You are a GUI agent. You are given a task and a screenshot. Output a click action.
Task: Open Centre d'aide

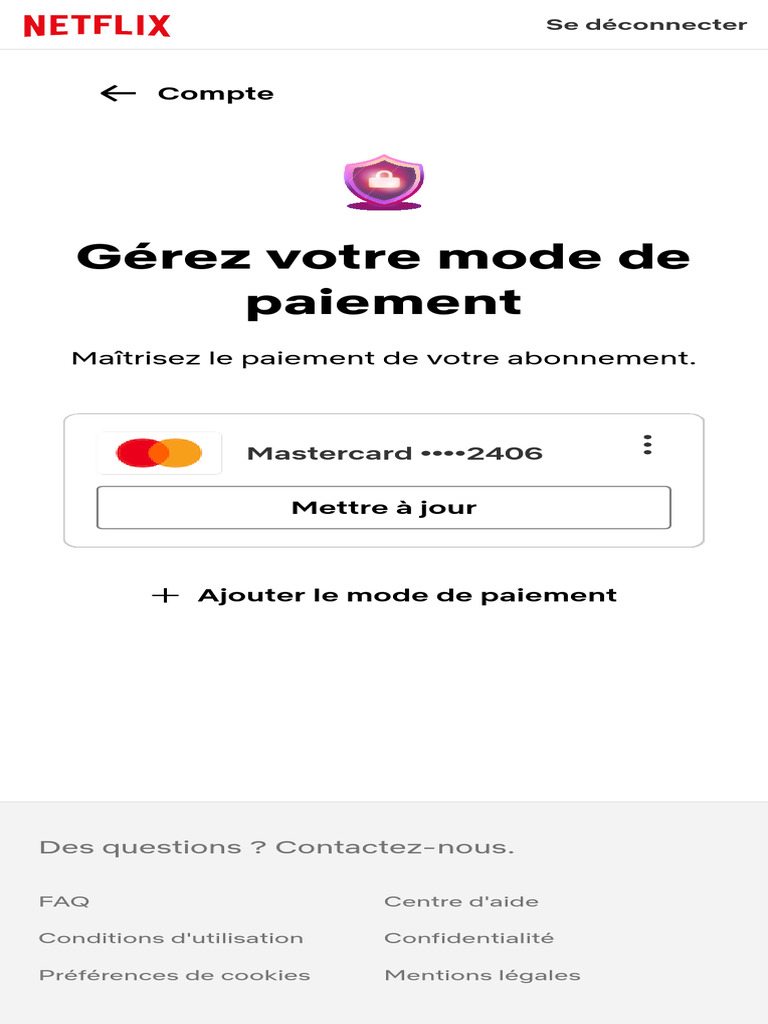click(x=462, y=901)
